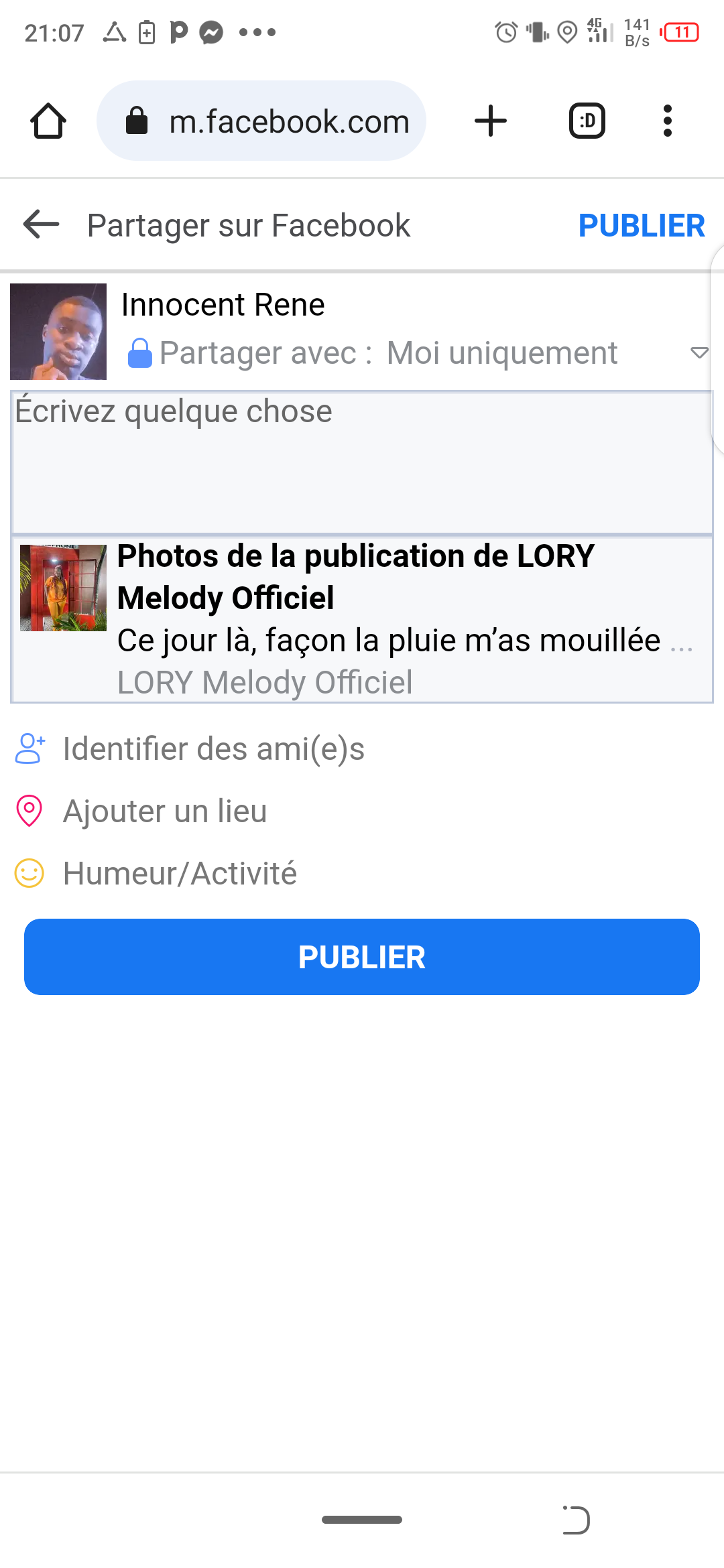Image resolution: width=724 pixels, height=1568 pixels.
Task: Open Humeur/Activité options
Action: [180, 874]
